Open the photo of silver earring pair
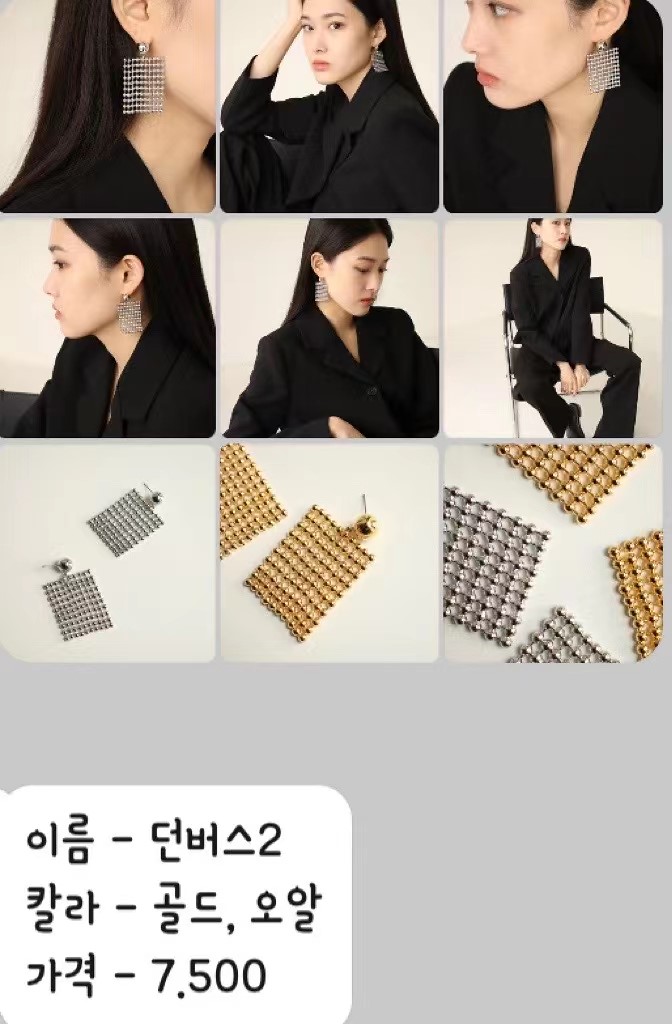The image size is (672, 1024). pos(107,552)
